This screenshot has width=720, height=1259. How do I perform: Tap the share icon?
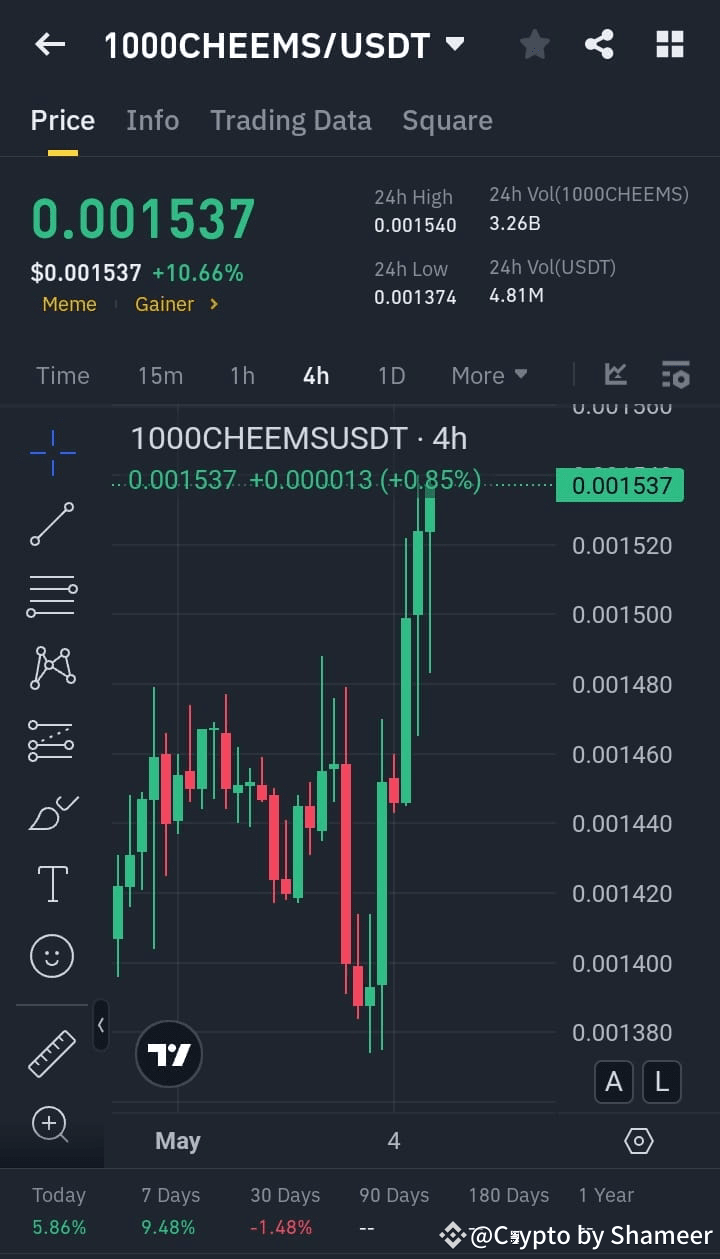tap(599, 44)
